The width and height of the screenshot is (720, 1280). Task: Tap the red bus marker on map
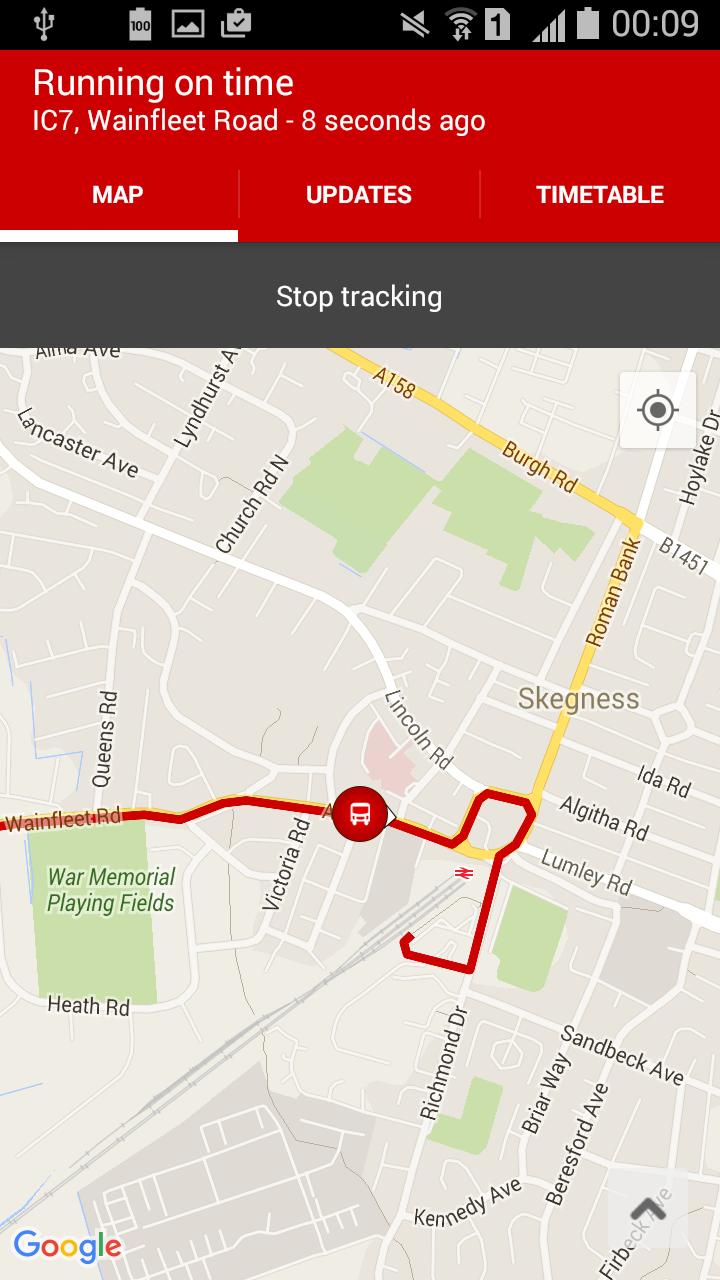click(360, 813)
